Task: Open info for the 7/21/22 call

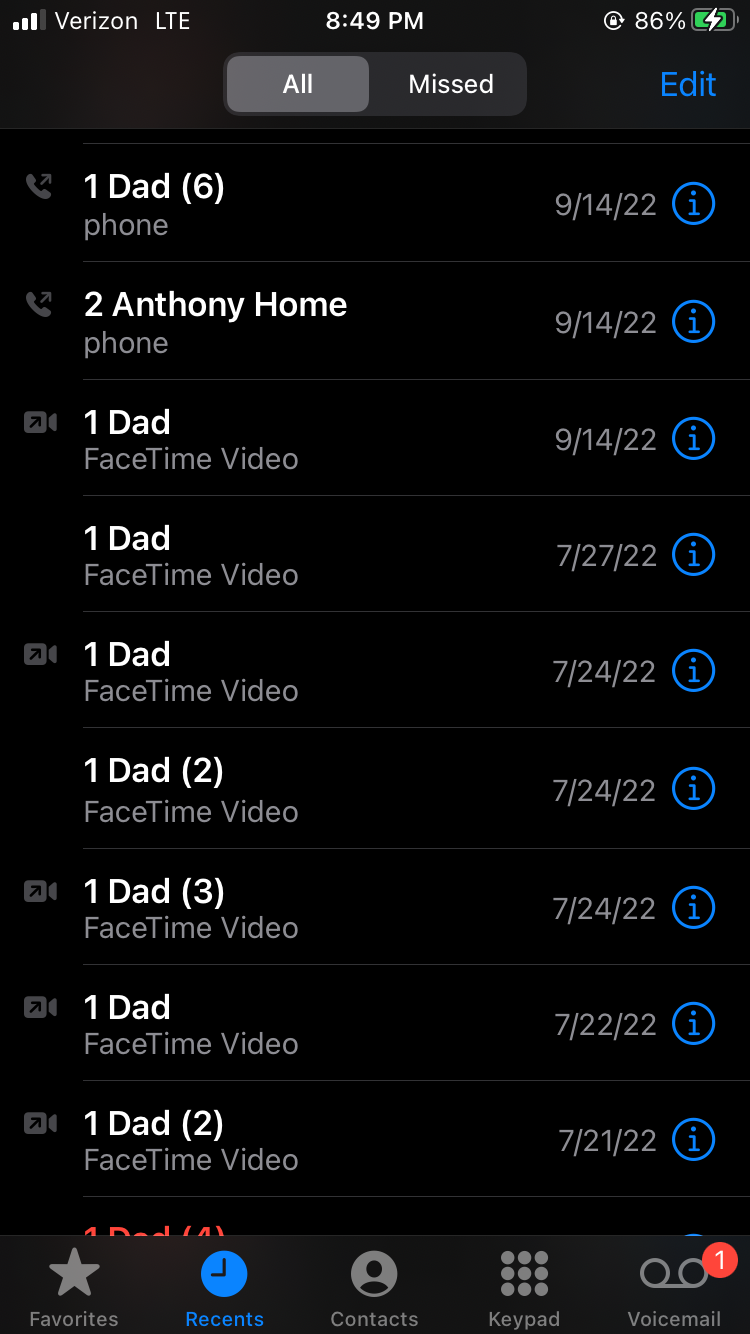Action: point(693,1139)
